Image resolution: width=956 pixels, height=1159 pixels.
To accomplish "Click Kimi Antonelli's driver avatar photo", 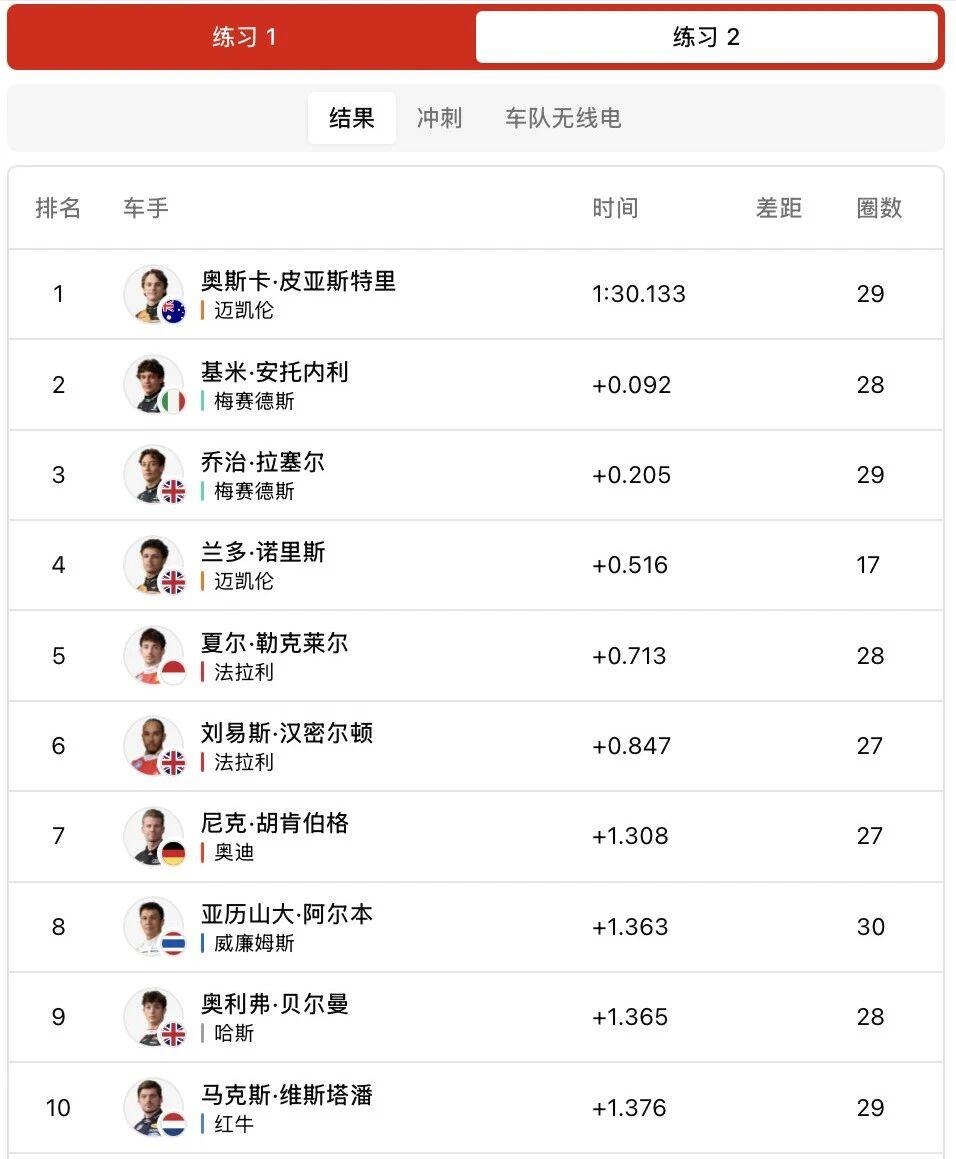I will tap(153, 384).
